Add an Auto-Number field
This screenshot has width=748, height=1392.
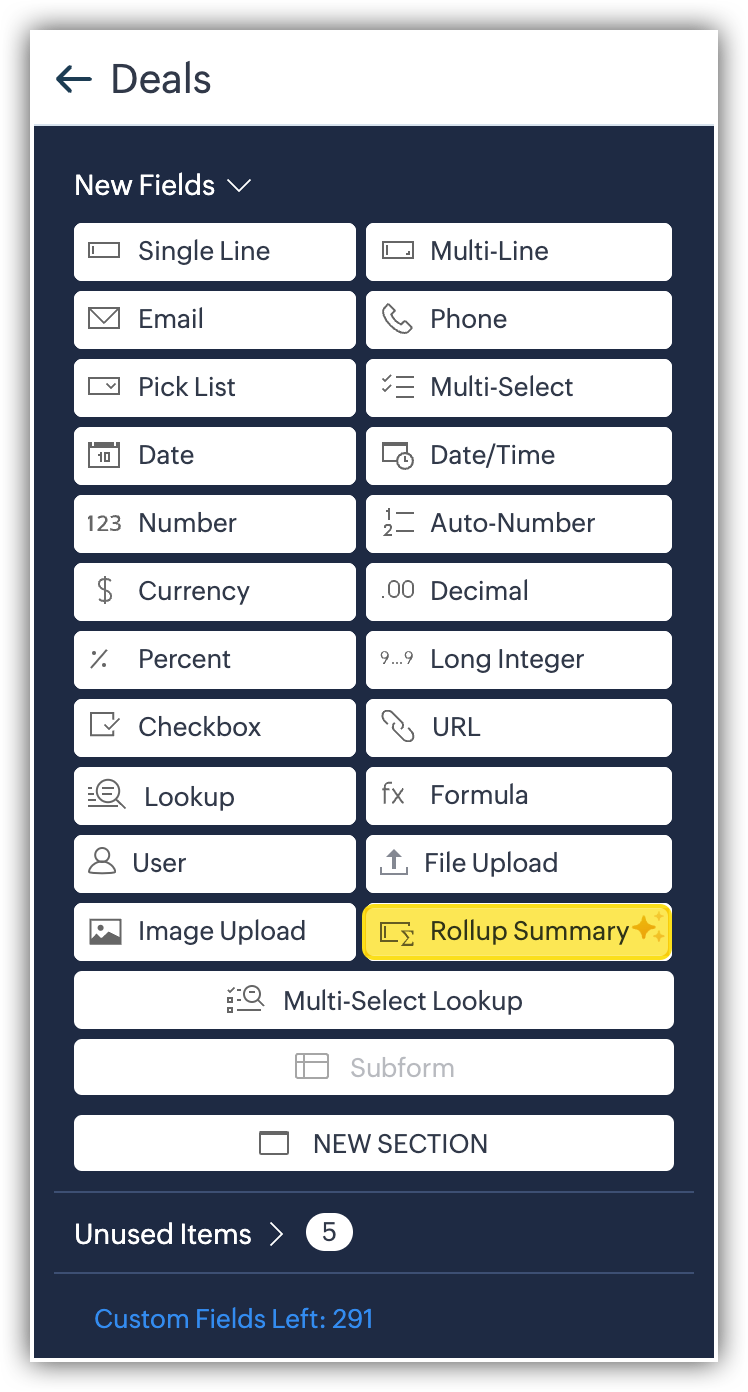[x=518, y=523]
